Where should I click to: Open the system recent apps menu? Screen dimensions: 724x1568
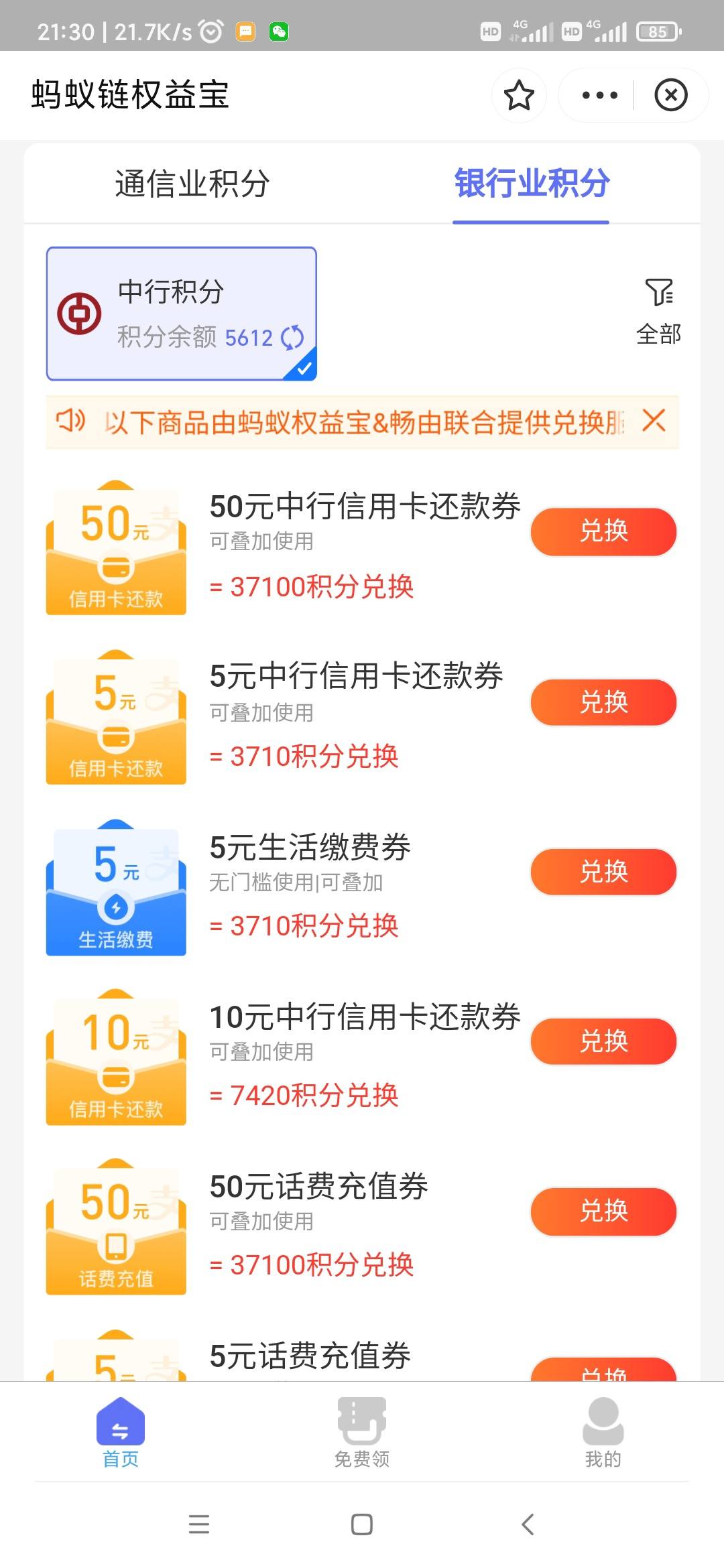point(199,1524)
